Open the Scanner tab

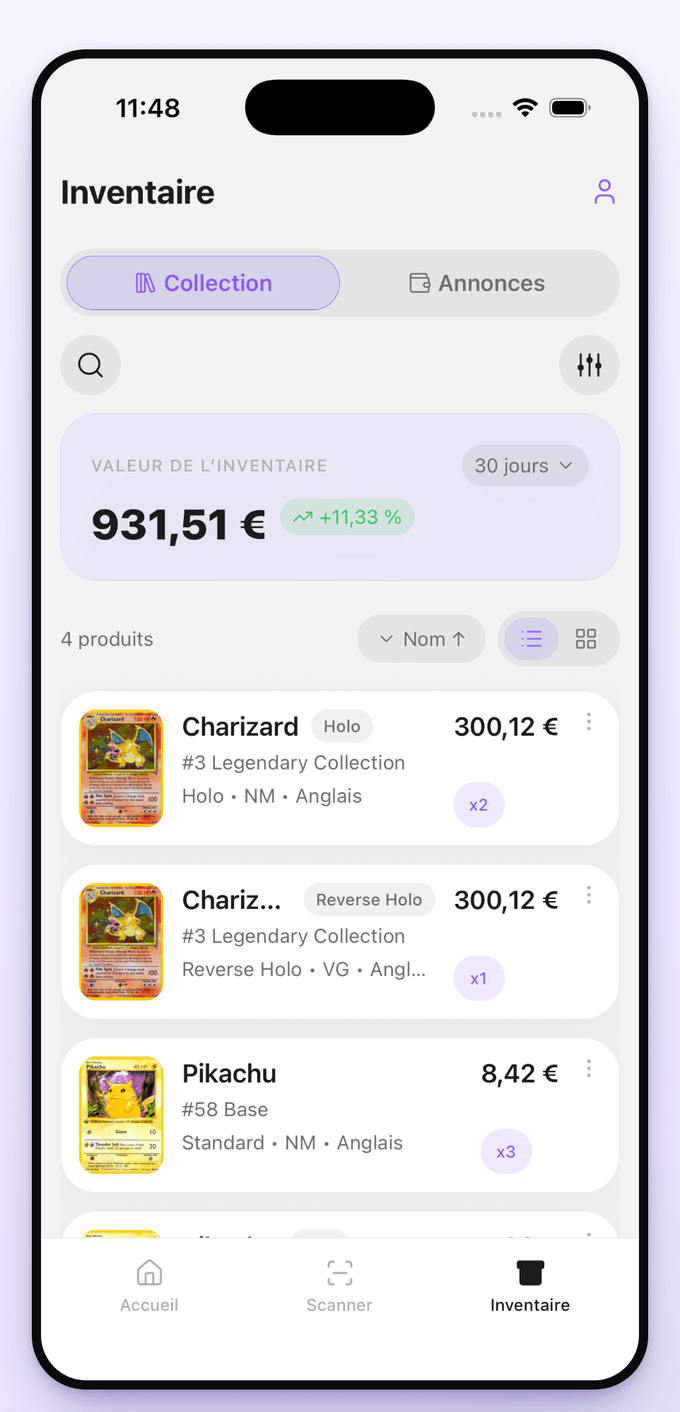[x=340, y=1286]
